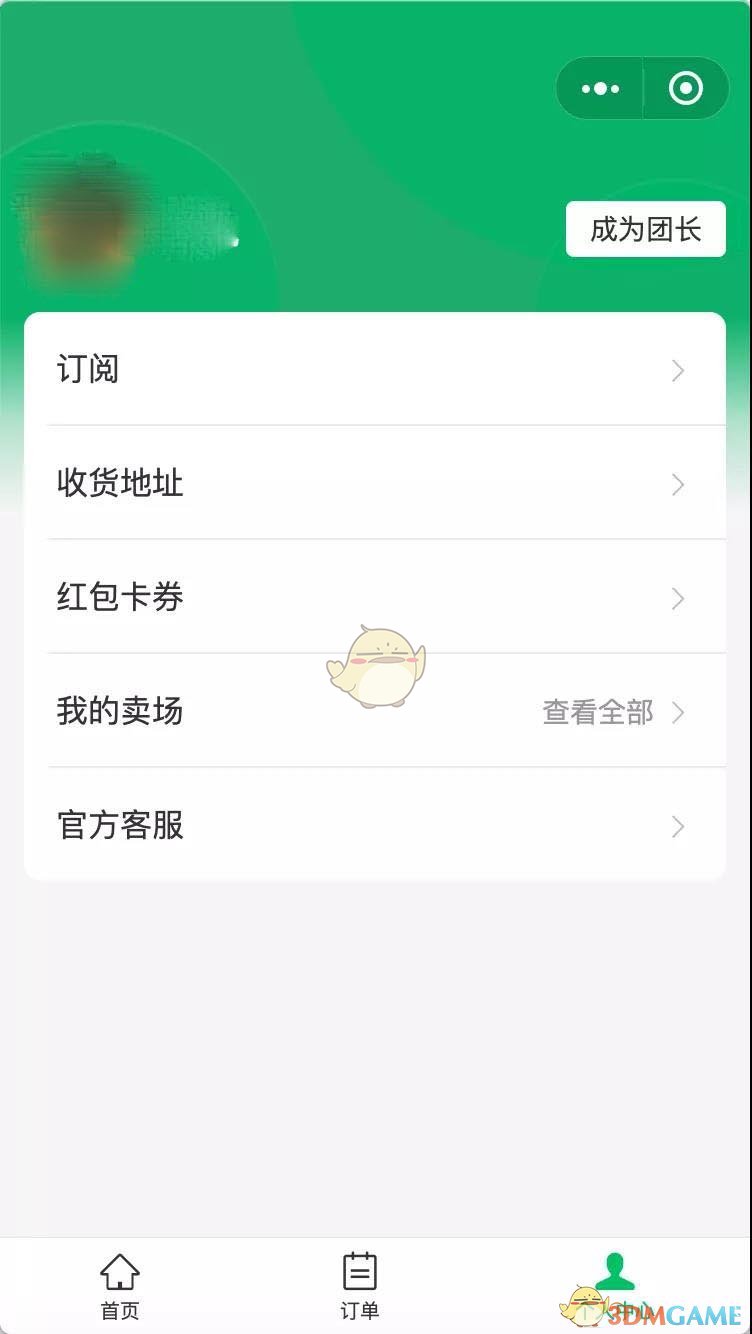The width and height of the screenshot is (752, 1334).
Task: Select the 红包卡券 menu entry
Action: 120,597
